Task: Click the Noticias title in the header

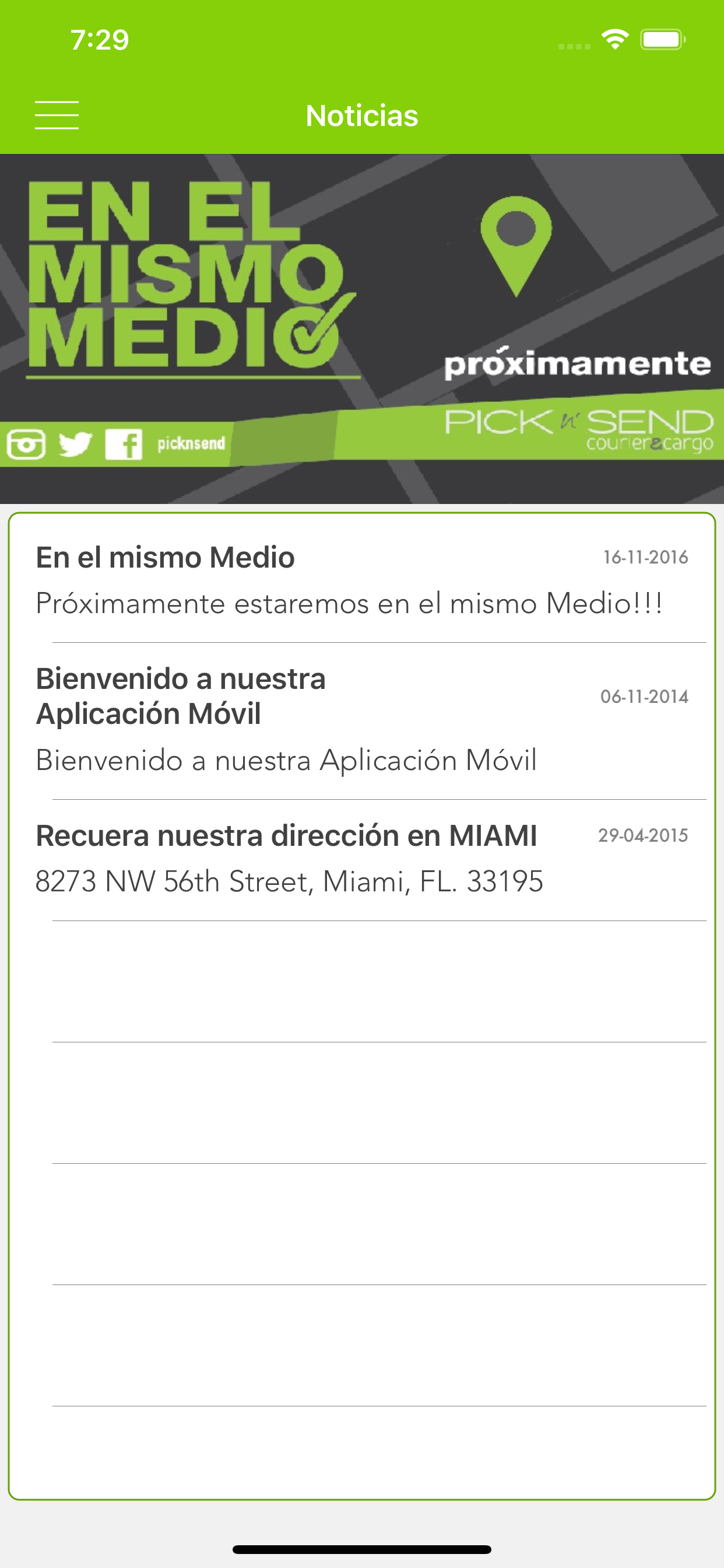Action: pos(361,114)
